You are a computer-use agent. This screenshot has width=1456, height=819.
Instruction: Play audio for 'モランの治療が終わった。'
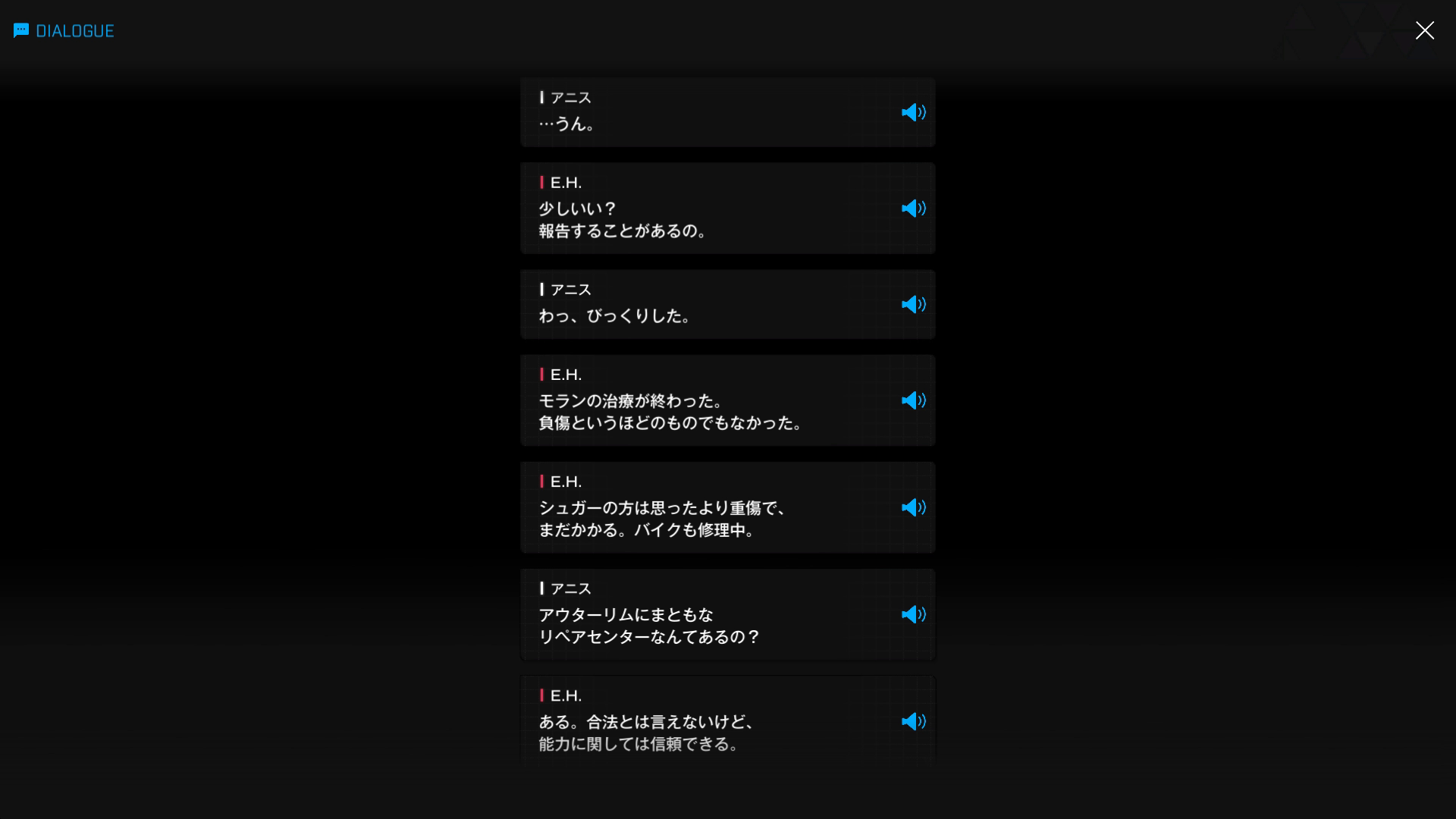(913, 400)
